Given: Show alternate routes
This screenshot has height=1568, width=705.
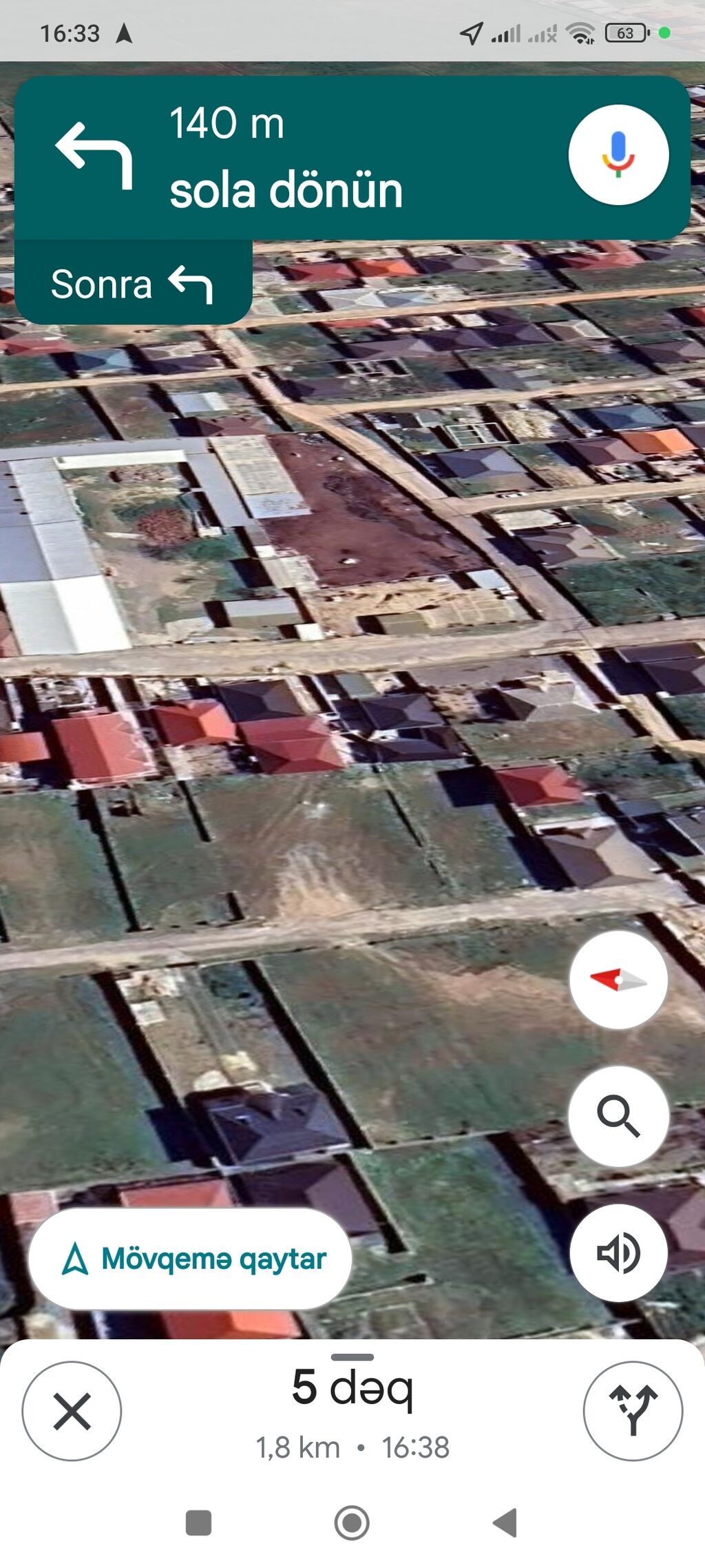Looking at the screenshot, I should (x=633, y=1411).
